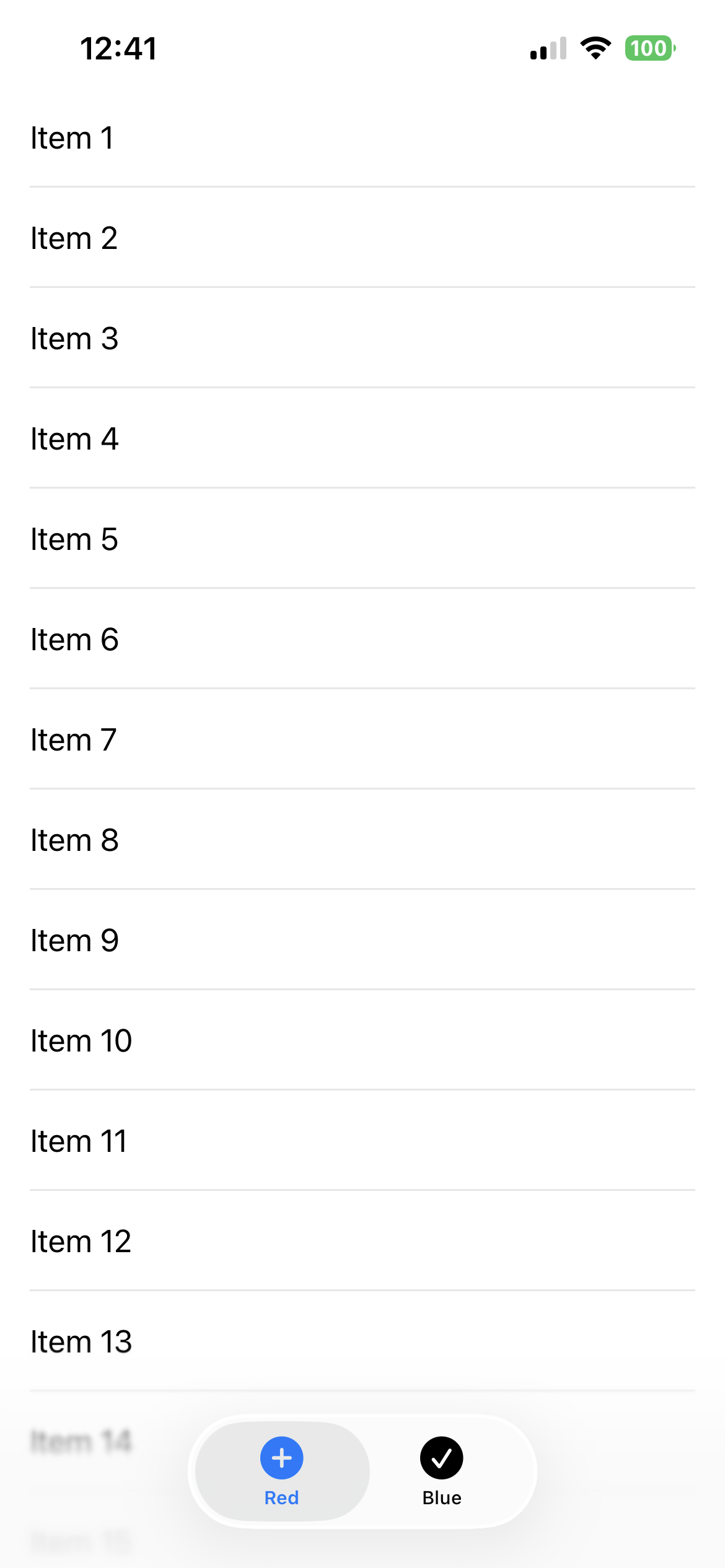
Task: Choose Item 12
Action: point(362,1241)
